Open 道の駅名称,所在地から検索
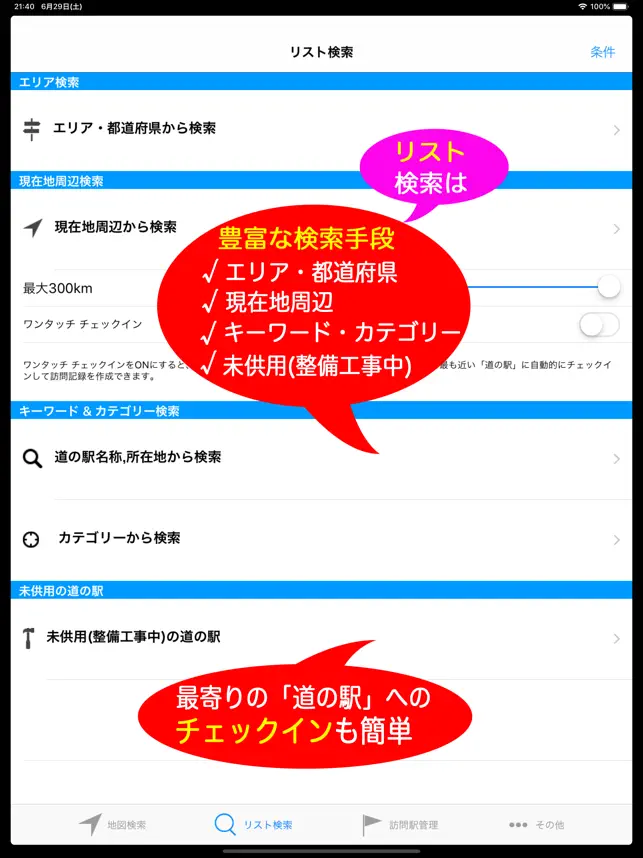This screenshot has height=858, width=643. pos(137,458)
